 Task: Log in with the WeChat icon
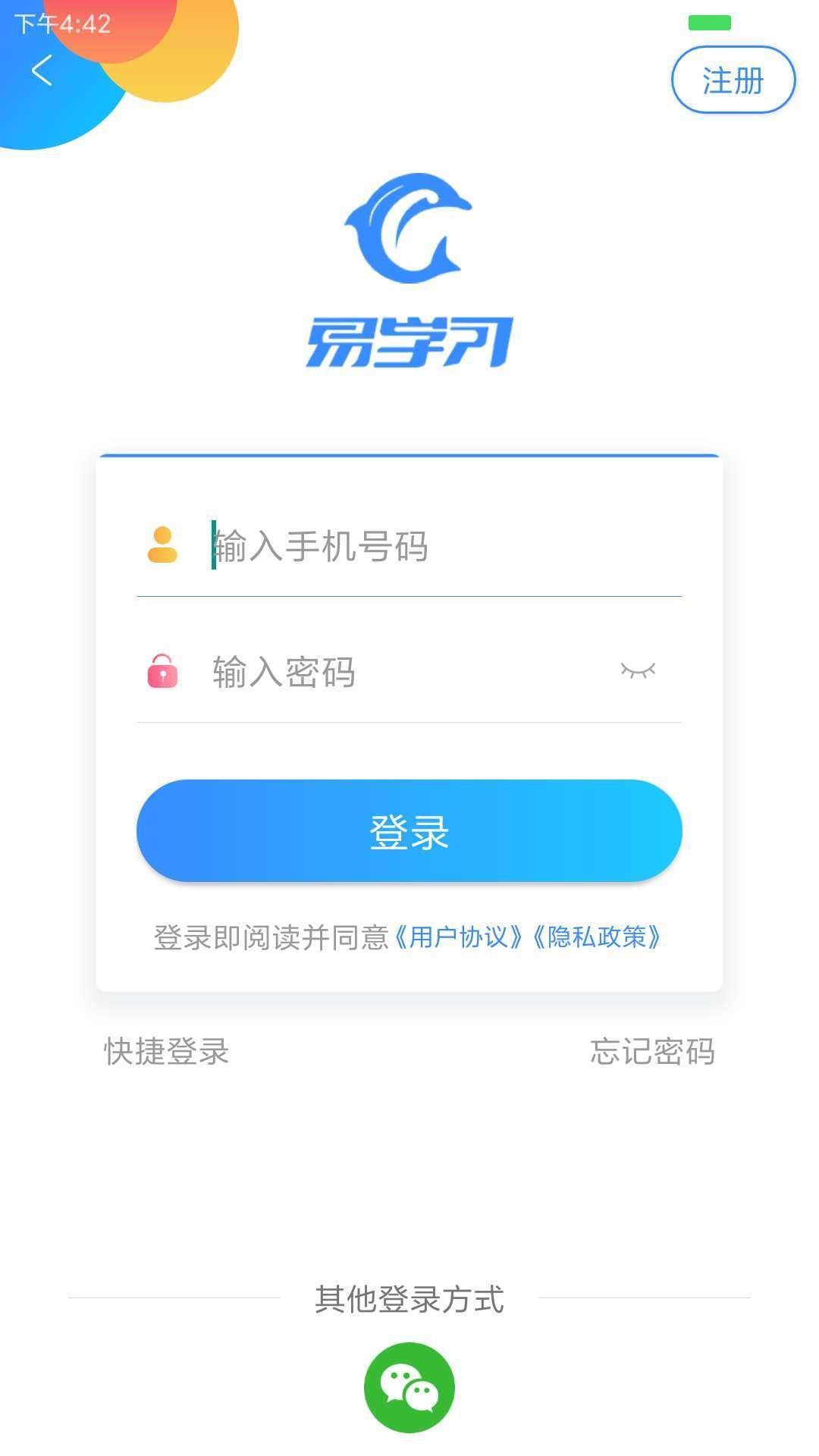(x=409, y=1387)
